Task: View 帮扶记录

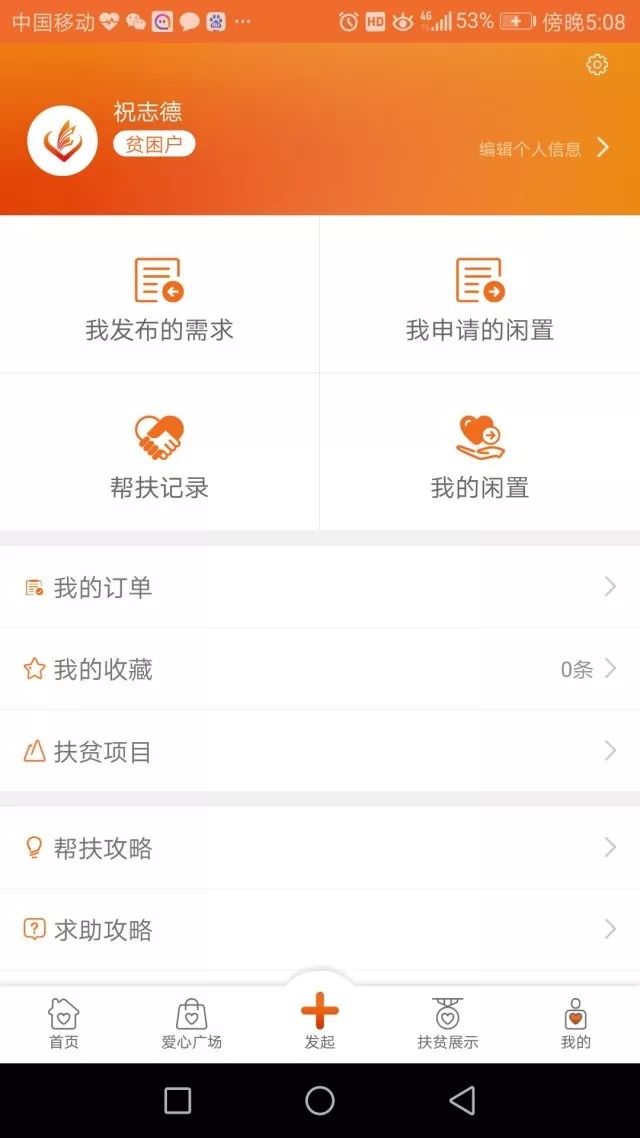Action: pos(160,453)
